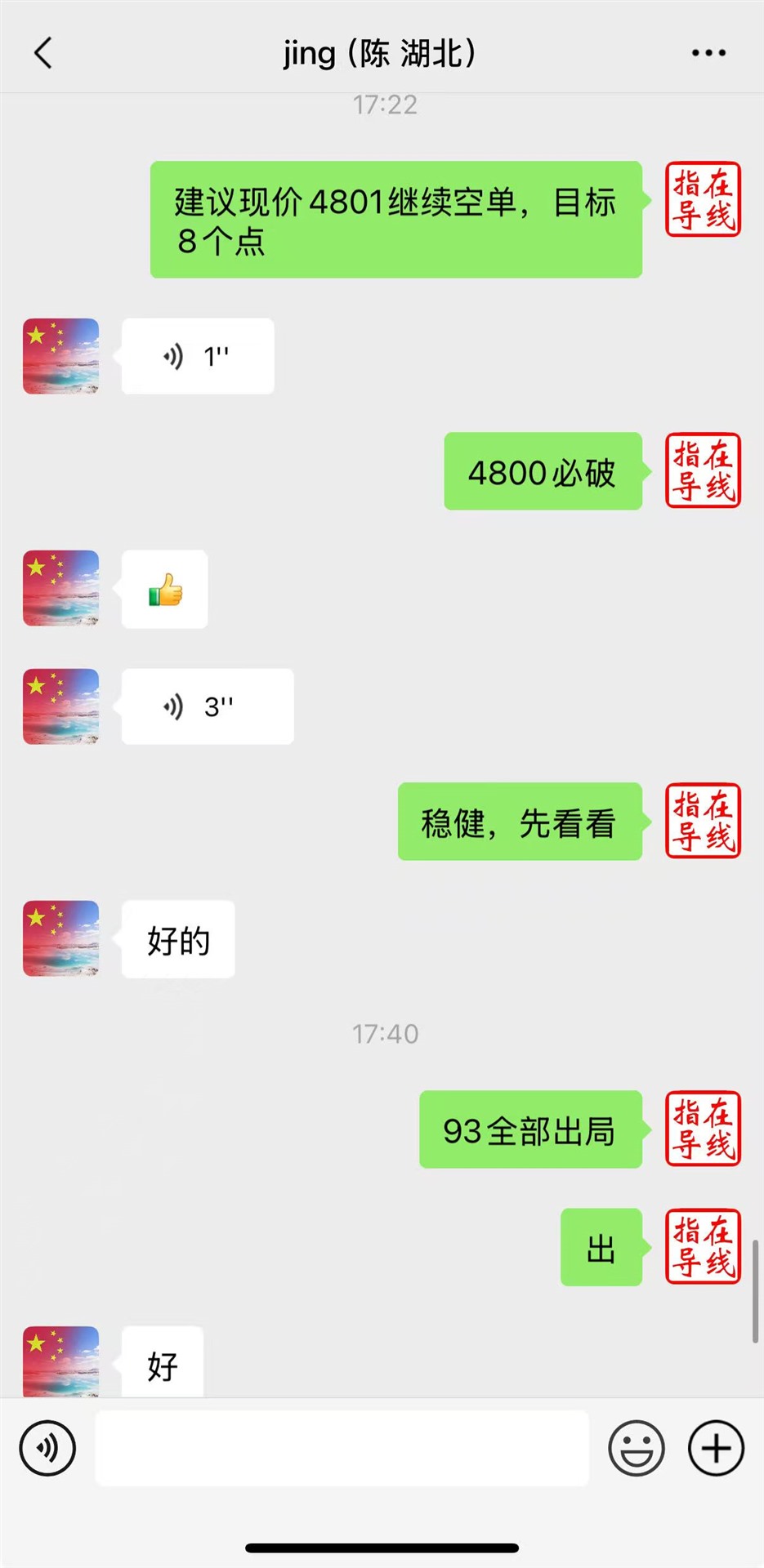Tap the voice input icon beside the text field
The image size is (764, 1568).
pos(47,1447)
